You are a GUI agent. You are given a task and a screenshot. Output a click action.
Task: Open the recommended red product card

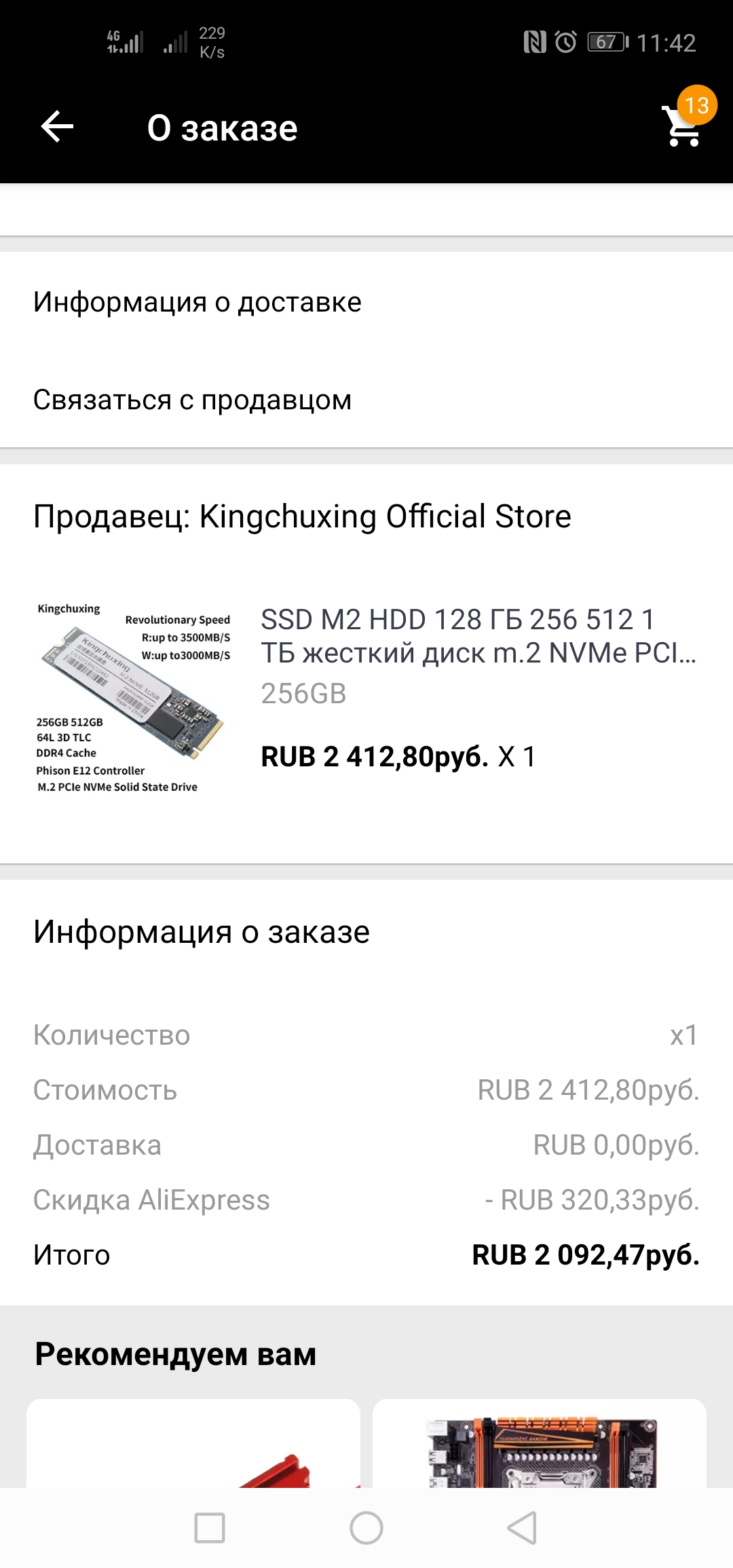[193, 1446]
